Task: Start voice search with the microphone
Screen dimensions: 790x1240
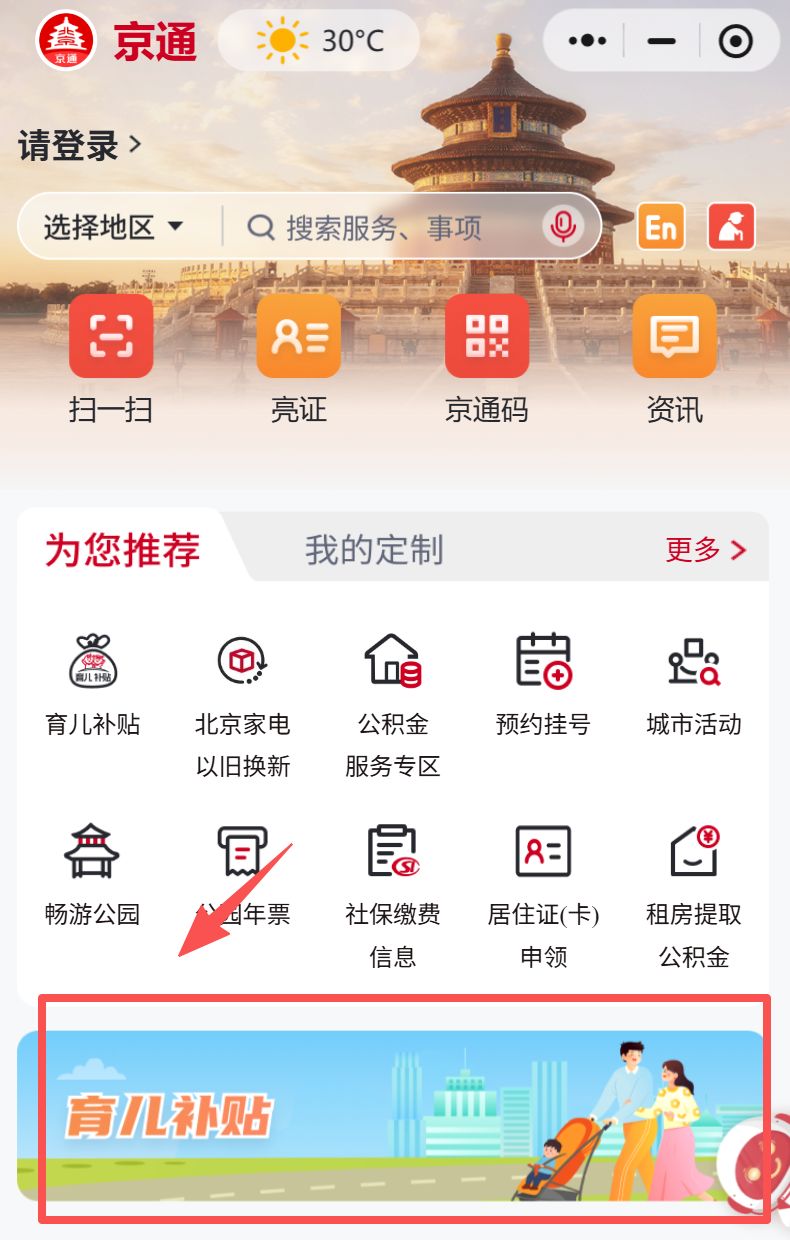Action: (x=563, y=227)
